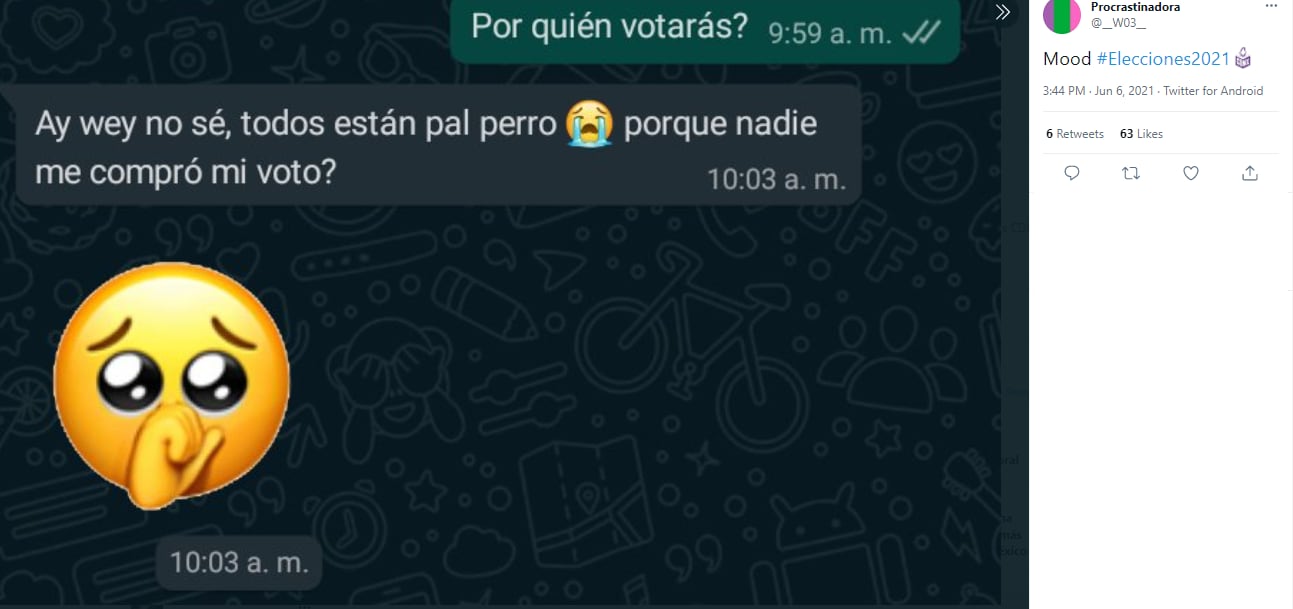View the 63 Likes list
Screen dimensions: 1293x609
pyautogui.click(x=1141, y=134)
